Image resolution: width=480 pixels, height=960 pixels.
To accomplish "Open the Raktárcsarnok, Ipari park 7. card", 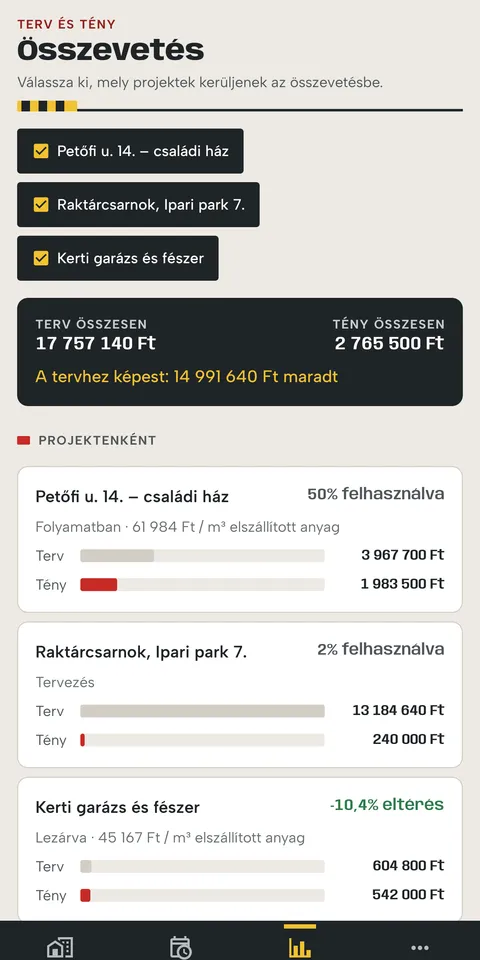I will [240, 695].
